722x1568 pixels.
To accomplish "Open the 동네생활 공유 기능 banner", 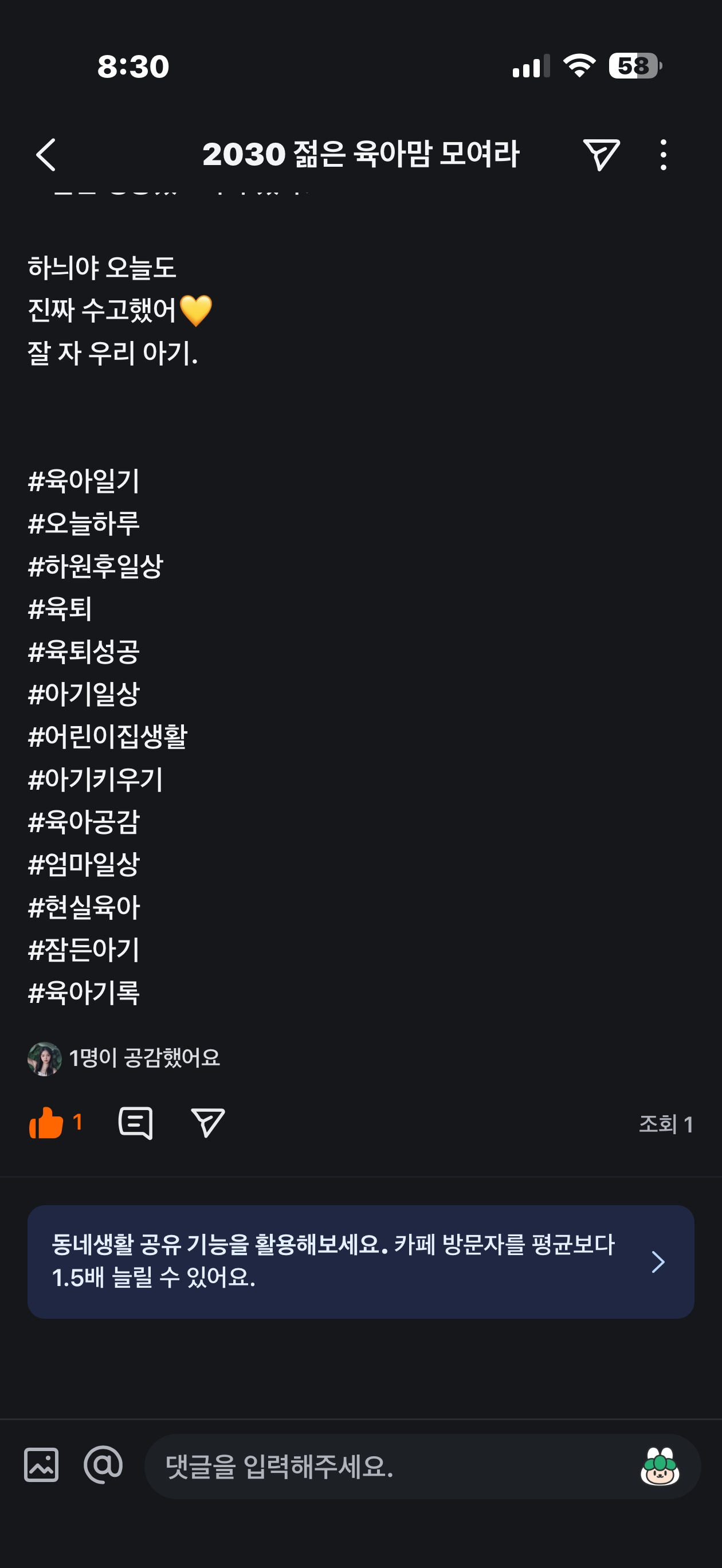I will (x=360, y=1261).
